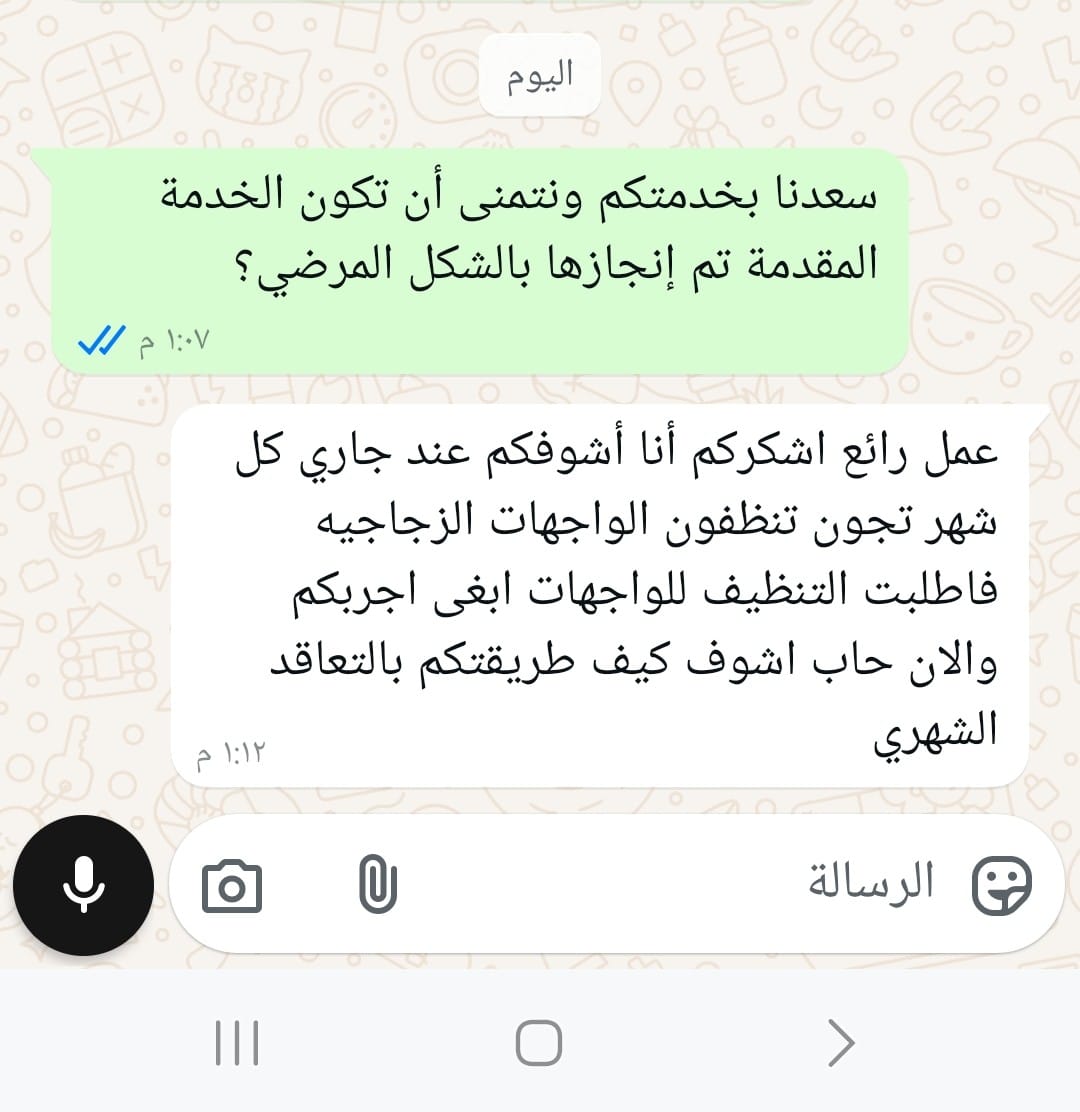1080x1112 pixels.
Task: Open the sticker and emoji picker
Action: [x=1002, y=885]
